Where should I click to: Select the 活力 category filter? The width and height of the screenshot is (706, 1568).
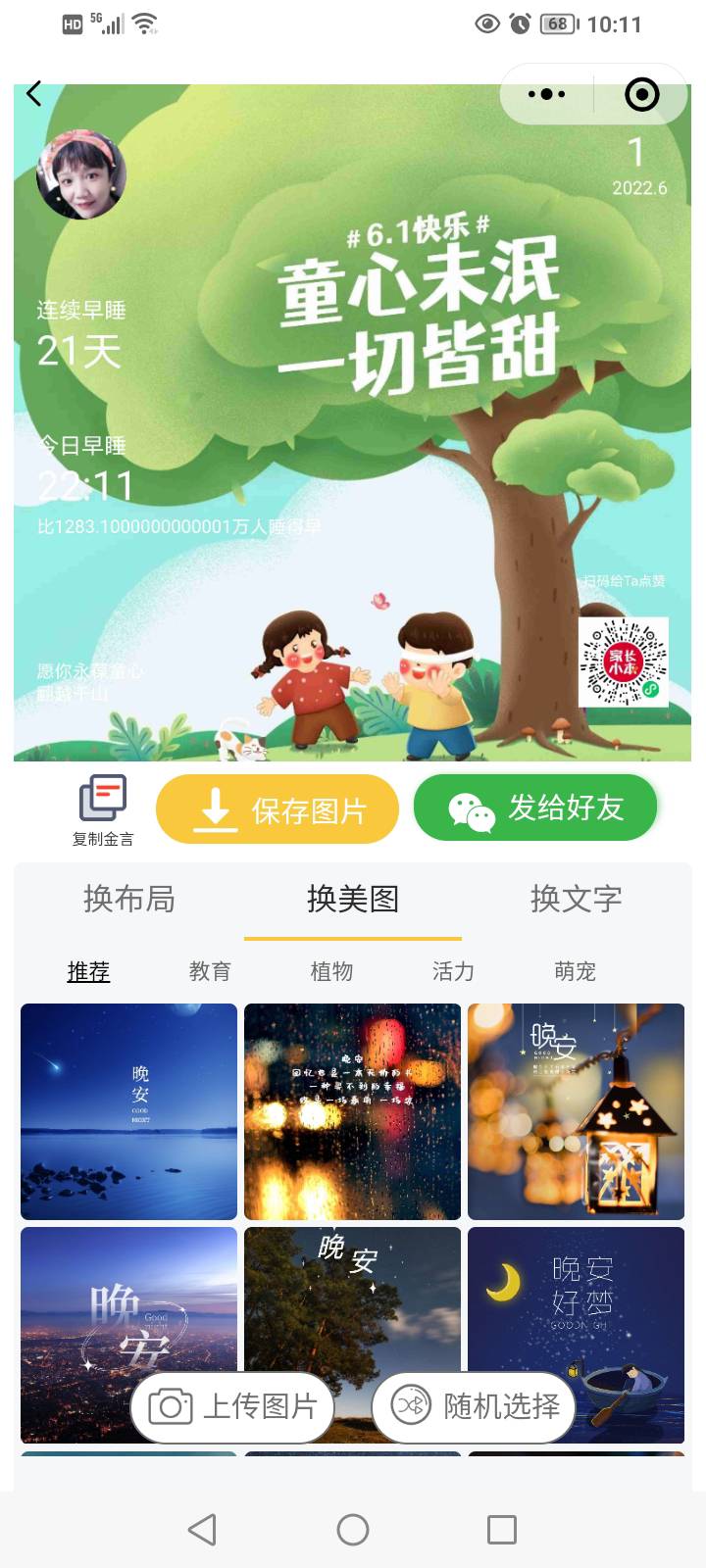453,971
